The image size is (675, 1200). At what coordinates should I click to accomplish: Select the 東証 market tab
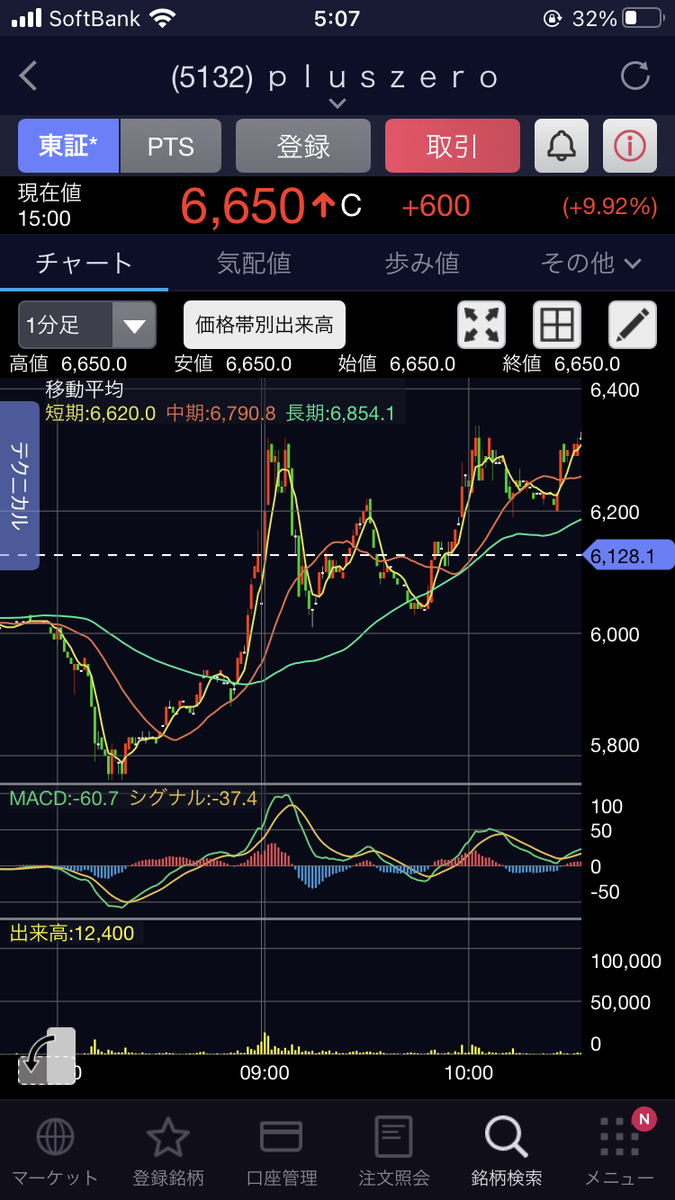[68, 146]
